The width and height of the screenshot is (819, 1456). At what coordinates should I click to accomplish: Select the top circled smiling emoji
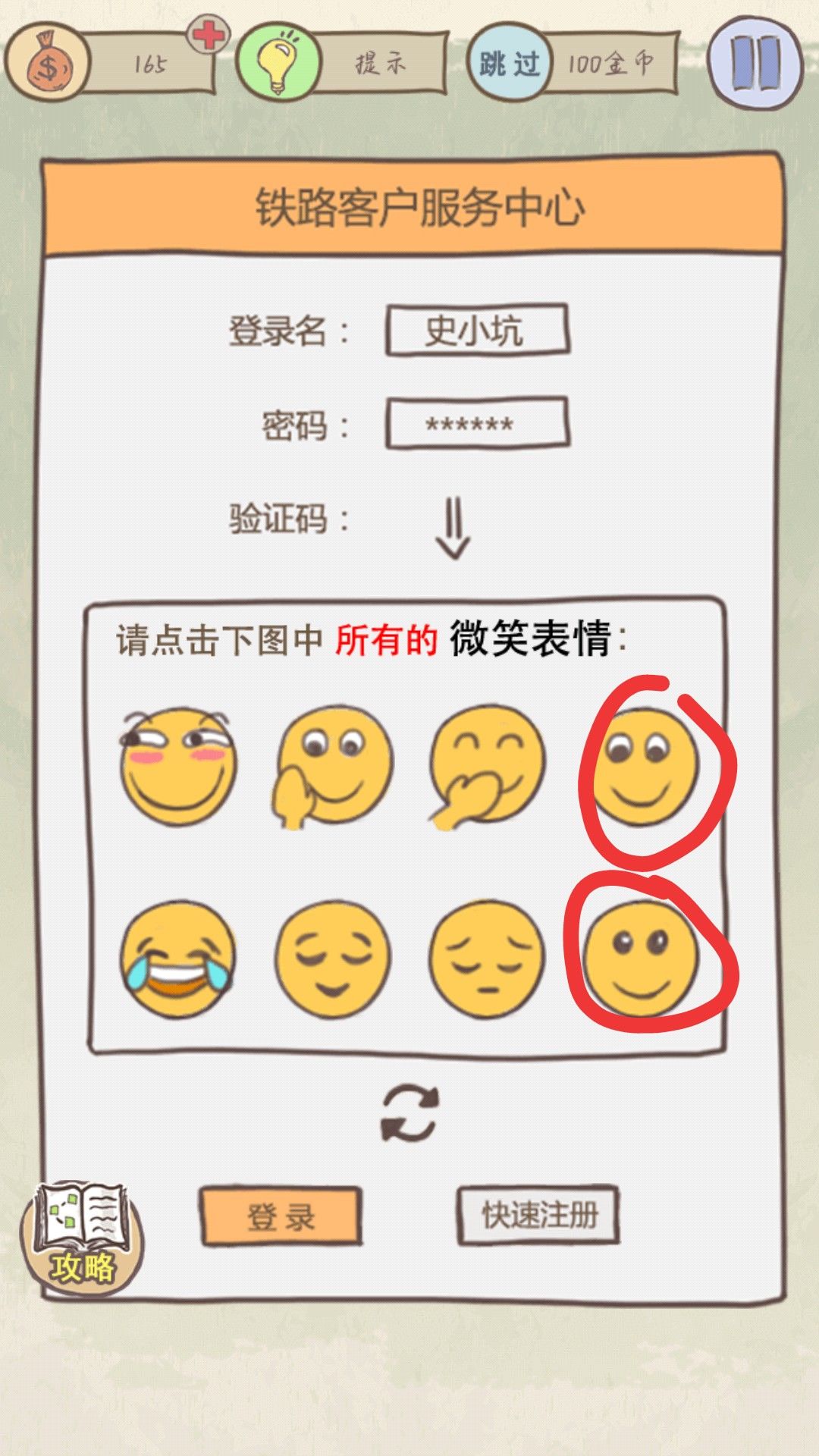point(643,767)
